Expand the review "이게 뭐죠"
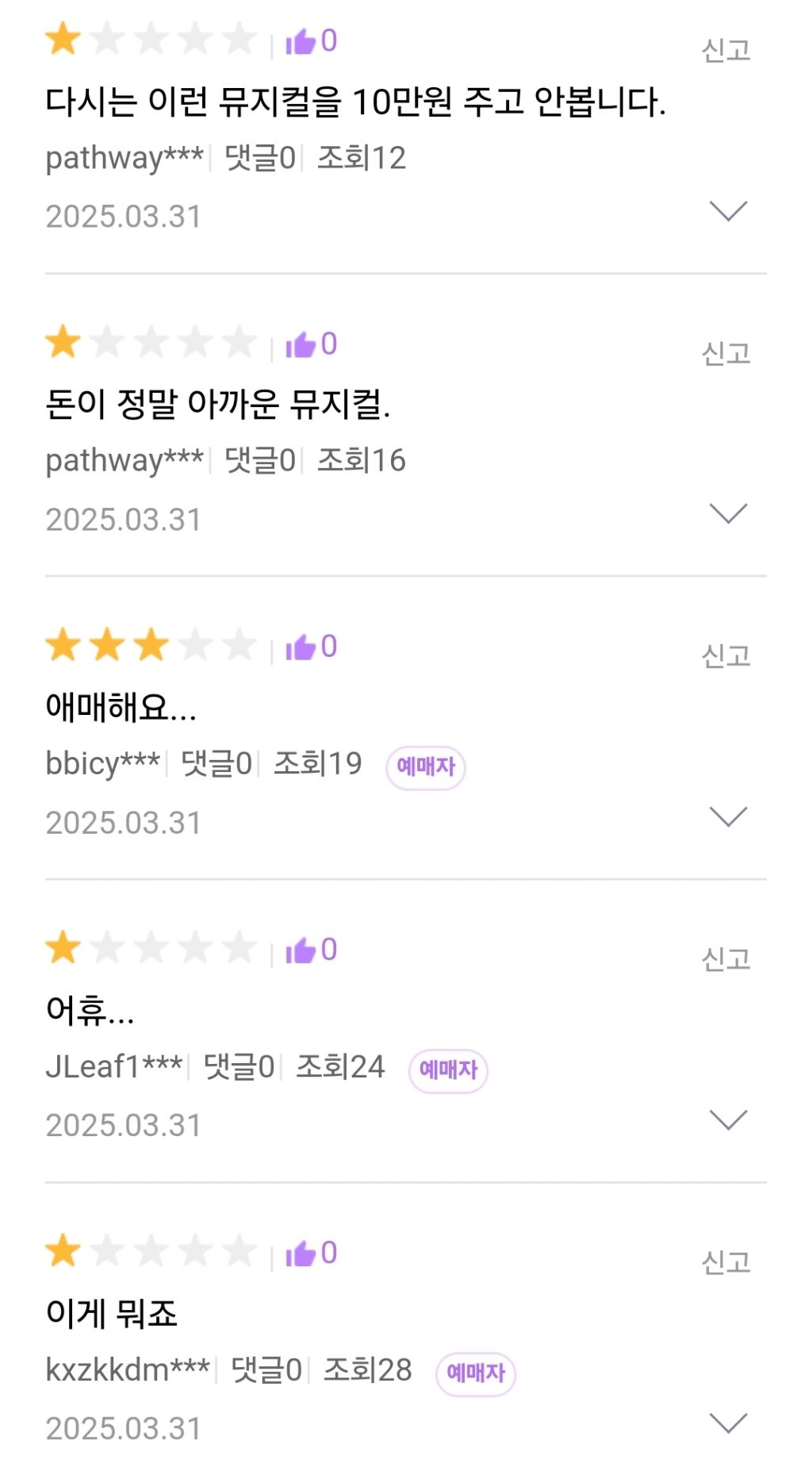812x1471 pixels. pyautogui.click(x=728, y=1423)
